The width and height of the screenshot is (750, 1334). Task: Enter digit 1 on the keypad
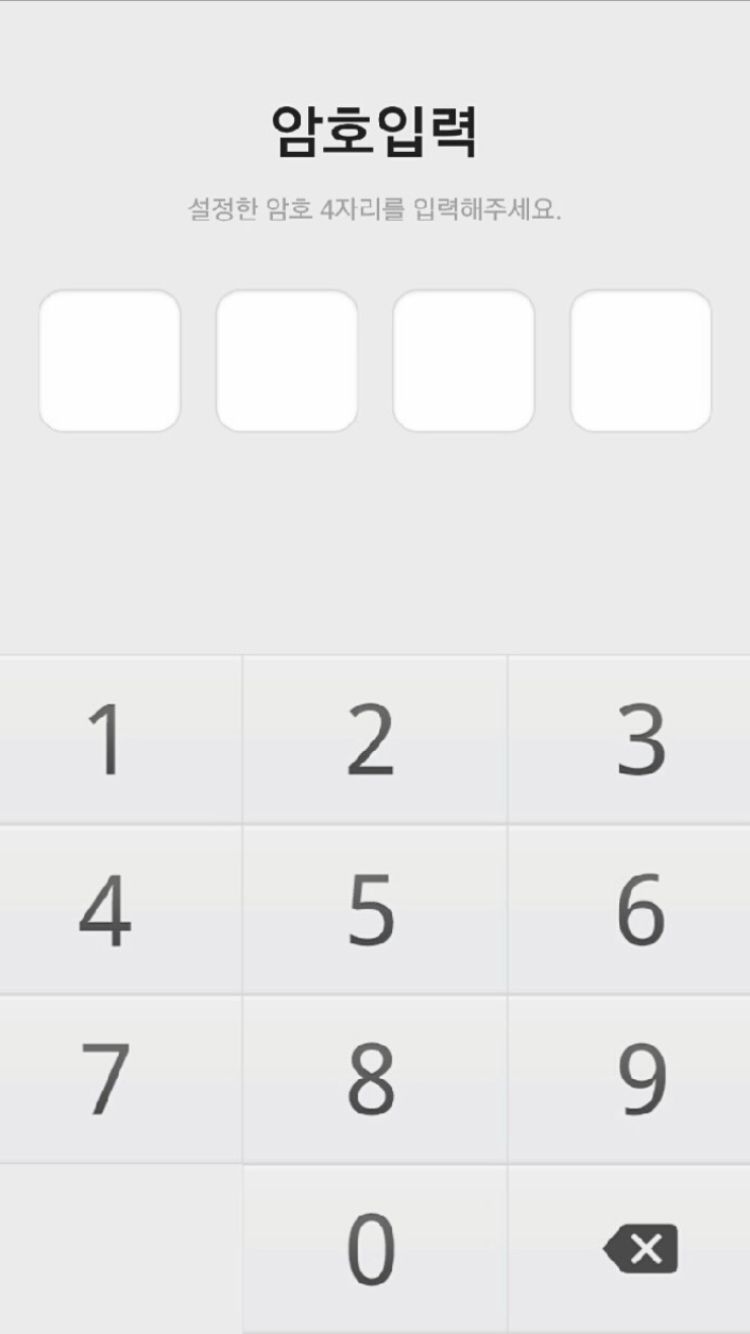click(x=120, y=740)
